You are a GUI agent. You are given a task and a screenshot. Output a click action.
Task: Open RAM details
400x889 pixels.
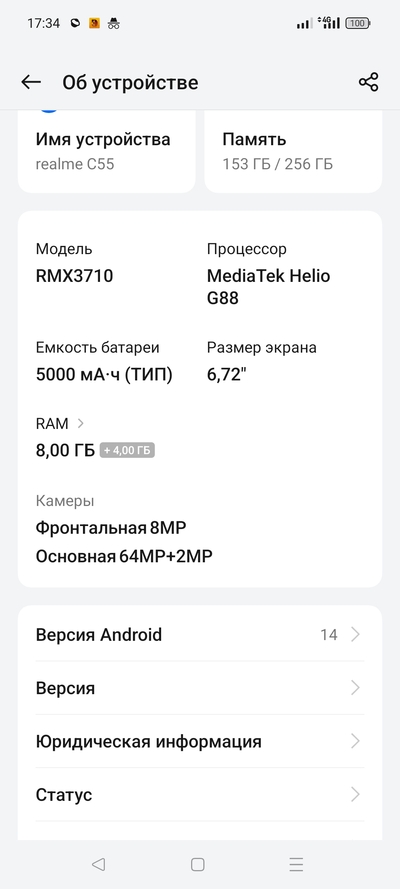[60, 424]
